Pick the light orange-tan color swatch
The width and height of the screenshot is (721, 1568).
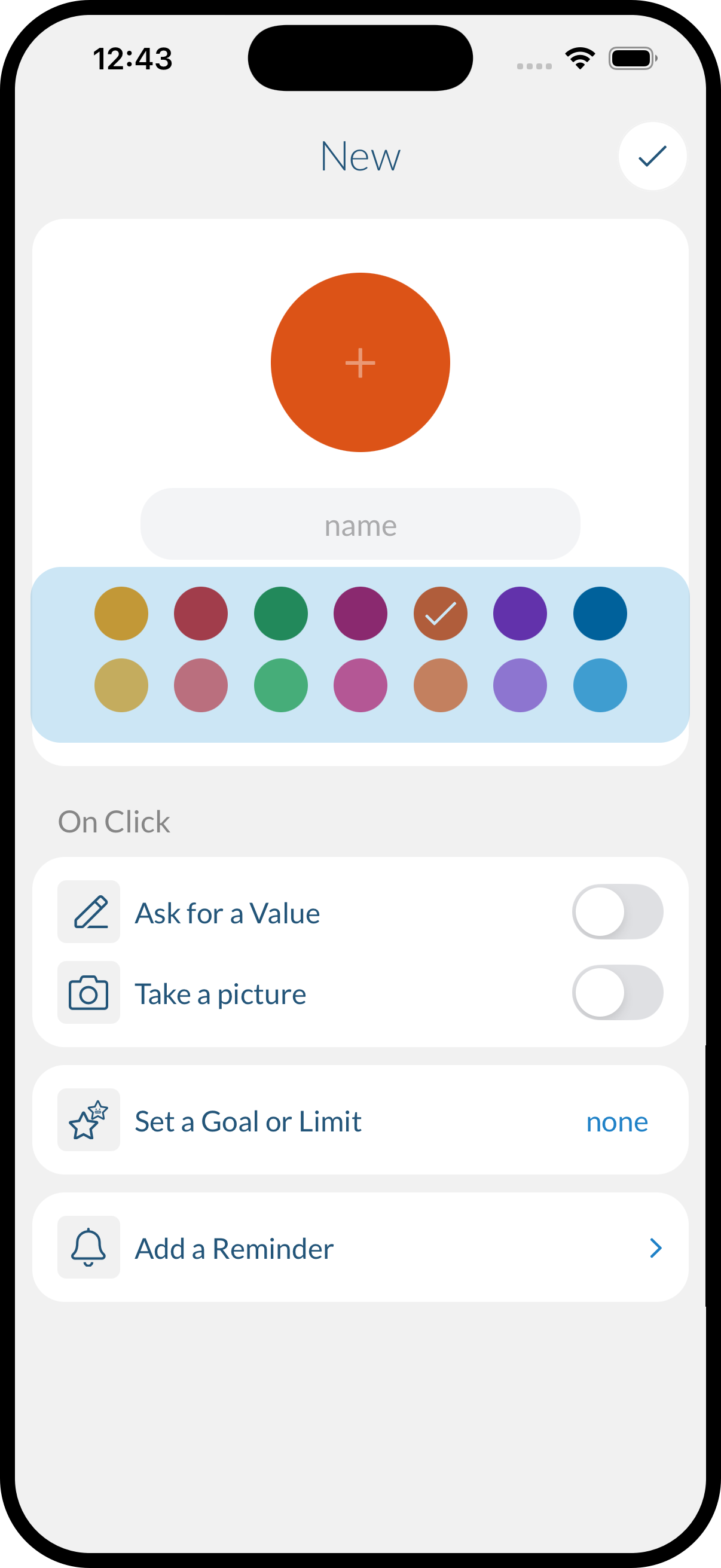441,685
